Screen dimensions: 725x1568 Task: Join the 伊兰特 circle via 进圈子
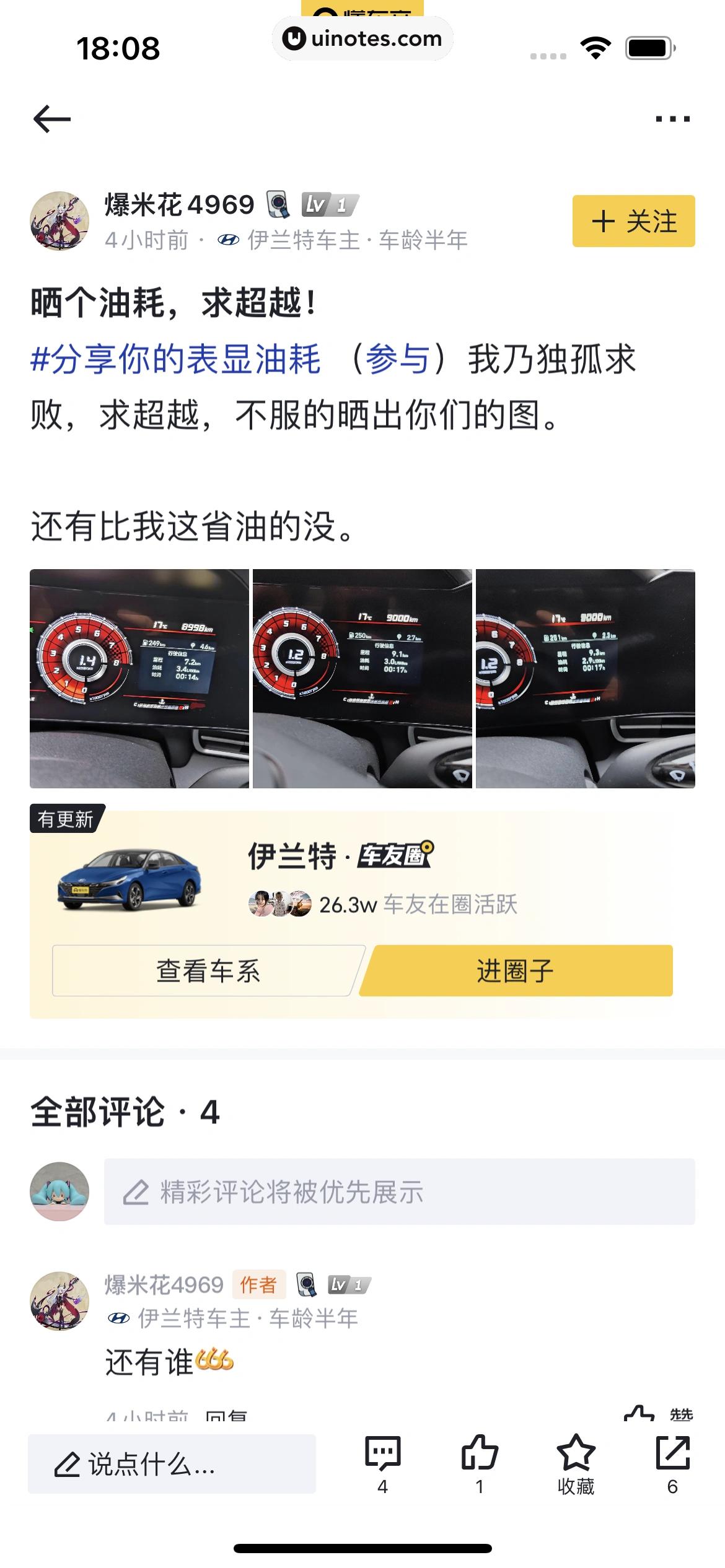pos(516,970)
